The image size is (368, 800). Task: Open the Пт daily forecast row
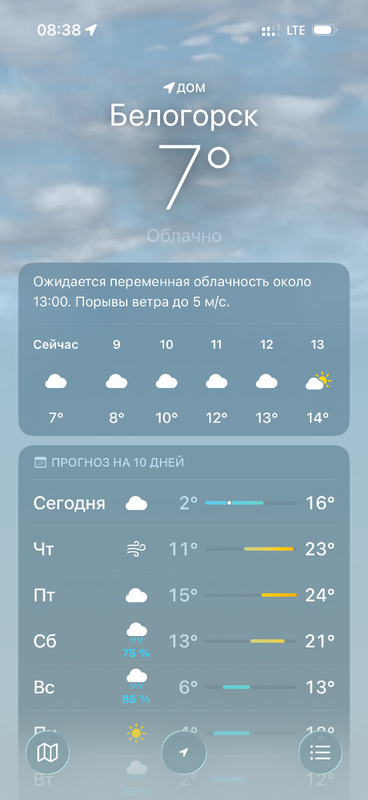[x=184, y=595]
